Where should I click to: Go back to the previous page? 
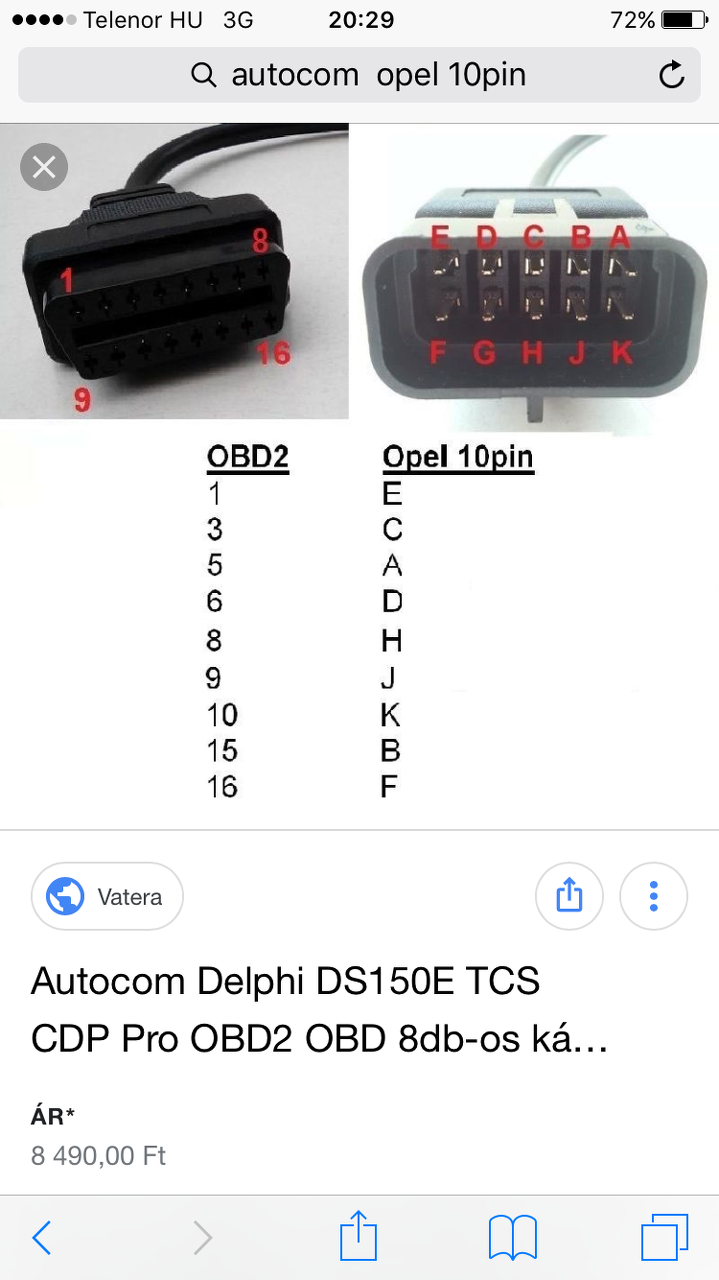[x=42, y=1238]
